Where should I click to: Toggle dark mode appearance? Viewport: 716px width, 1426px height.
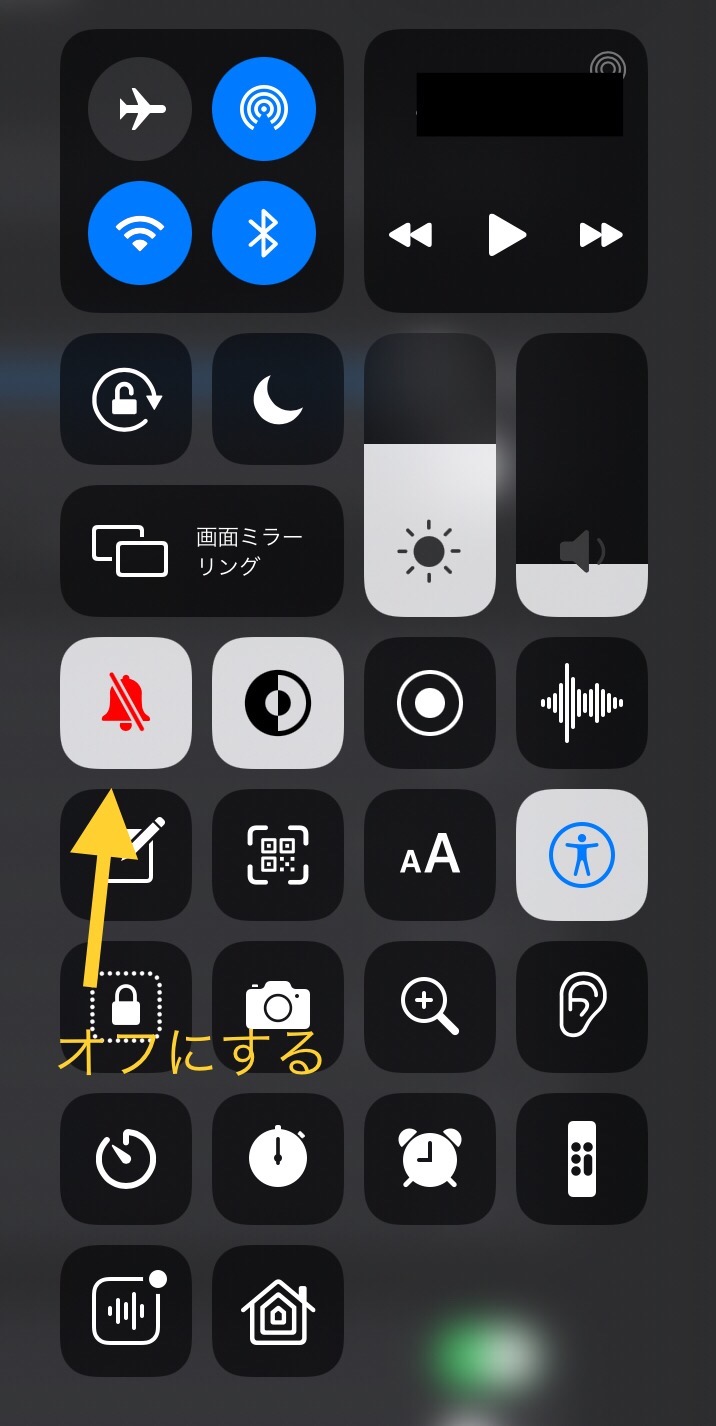tap(278, 703)
